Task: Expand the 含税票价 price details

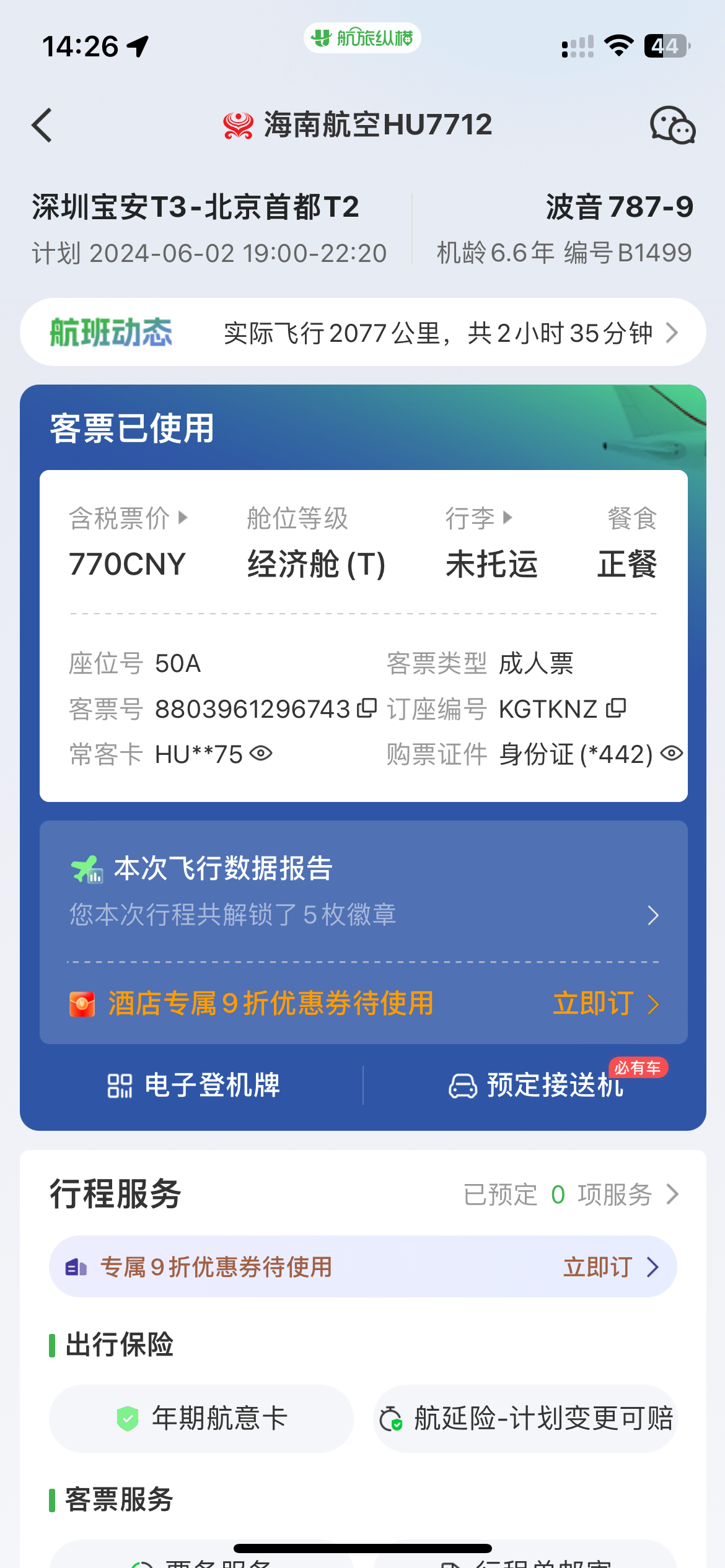Action: (x=128, y=518)
